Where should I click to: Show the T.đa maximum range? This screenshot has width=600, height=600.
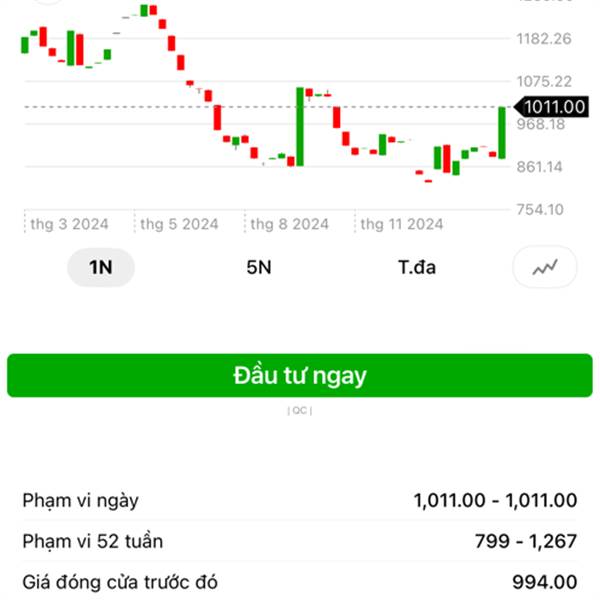[x=416, y=267]
